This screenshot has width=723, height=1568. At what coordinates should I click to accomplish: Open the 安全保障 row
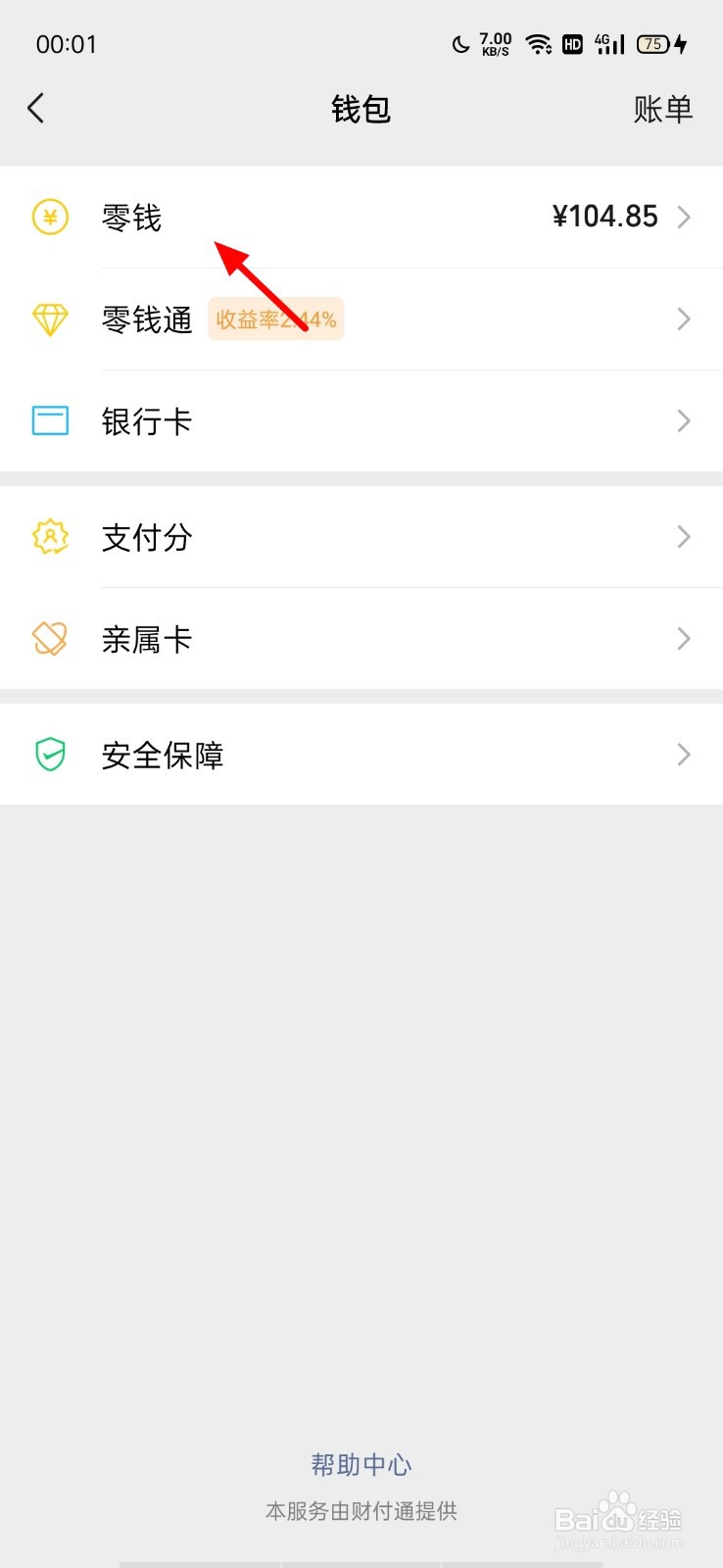pos(361,755)
